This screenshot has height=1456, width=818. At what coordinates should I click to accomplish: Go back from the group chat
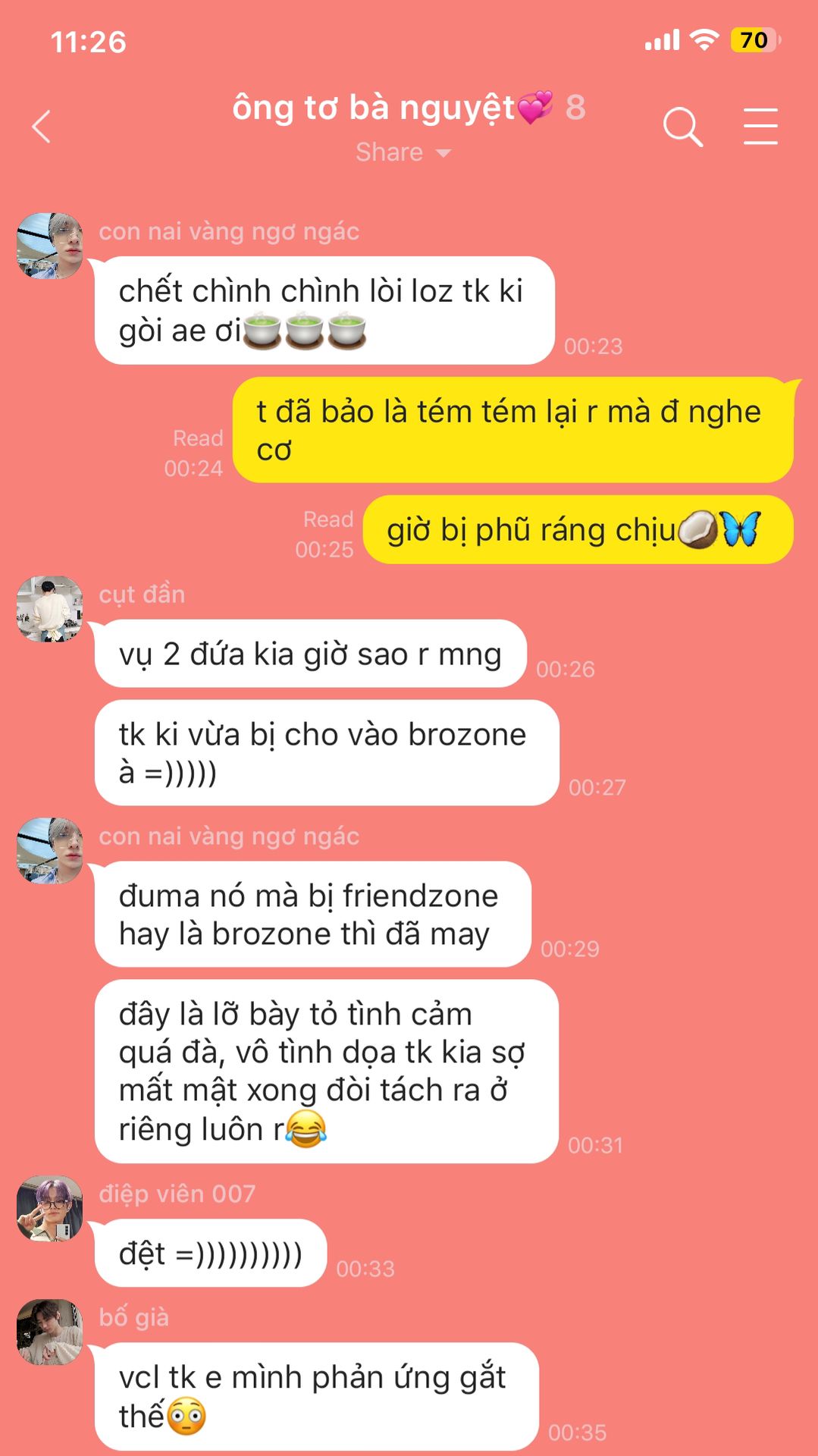coord(42,127)
